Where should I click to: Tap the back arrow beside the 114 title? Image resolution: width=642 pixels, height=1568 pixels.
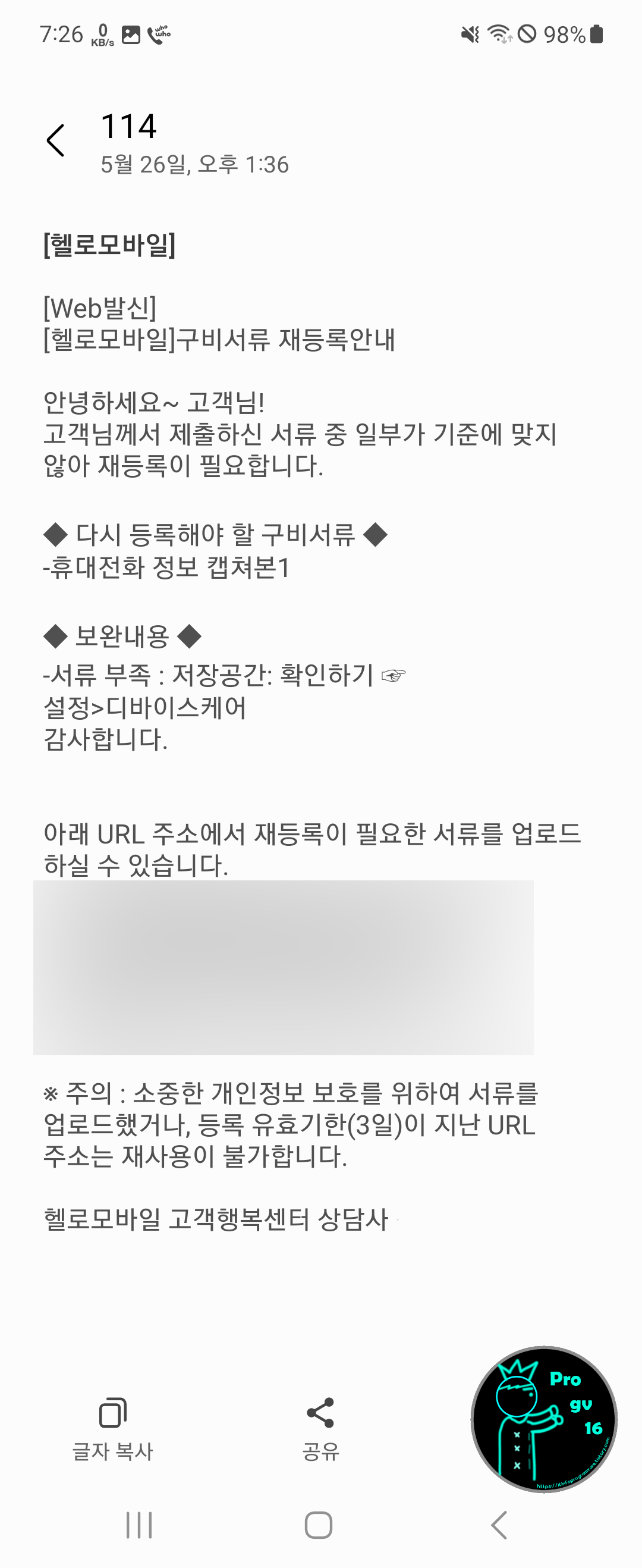[56, 140]
